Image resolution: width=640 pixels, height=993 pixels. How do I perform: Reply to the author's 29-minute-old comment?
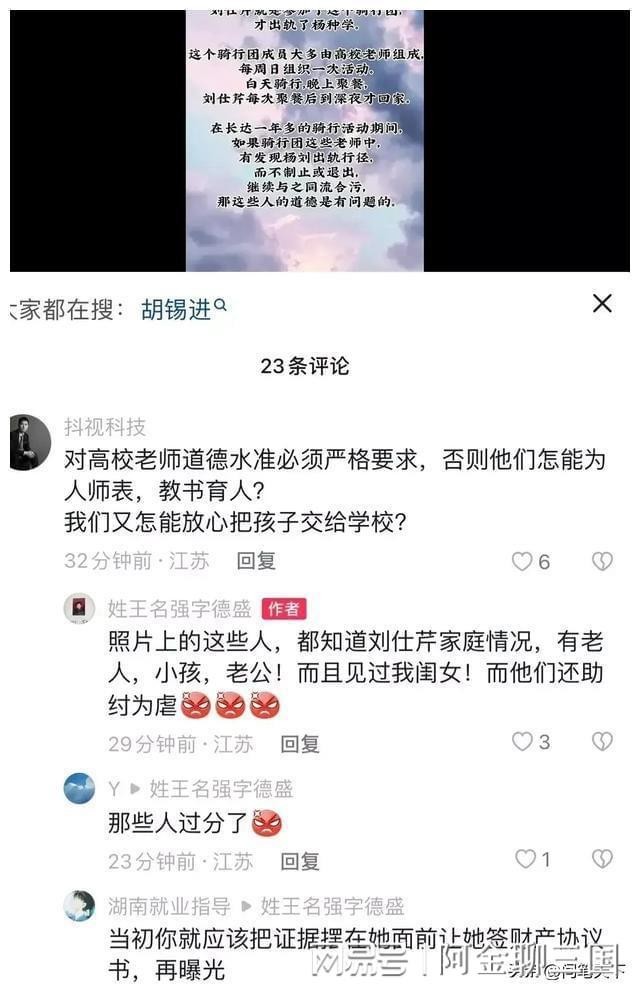(x=300, y=743)
